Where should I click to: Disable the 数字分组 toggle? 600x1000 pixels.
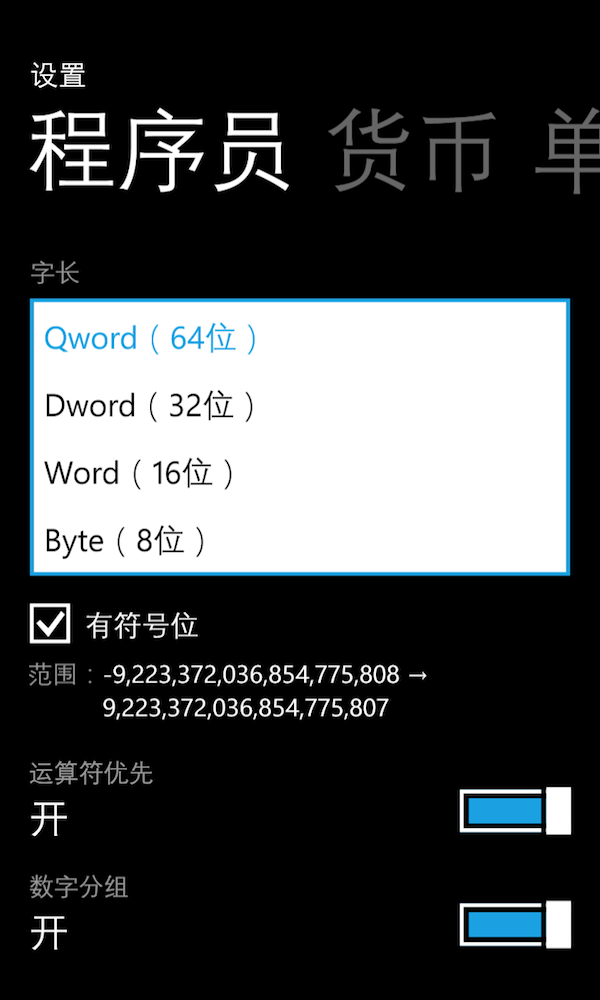515,924
